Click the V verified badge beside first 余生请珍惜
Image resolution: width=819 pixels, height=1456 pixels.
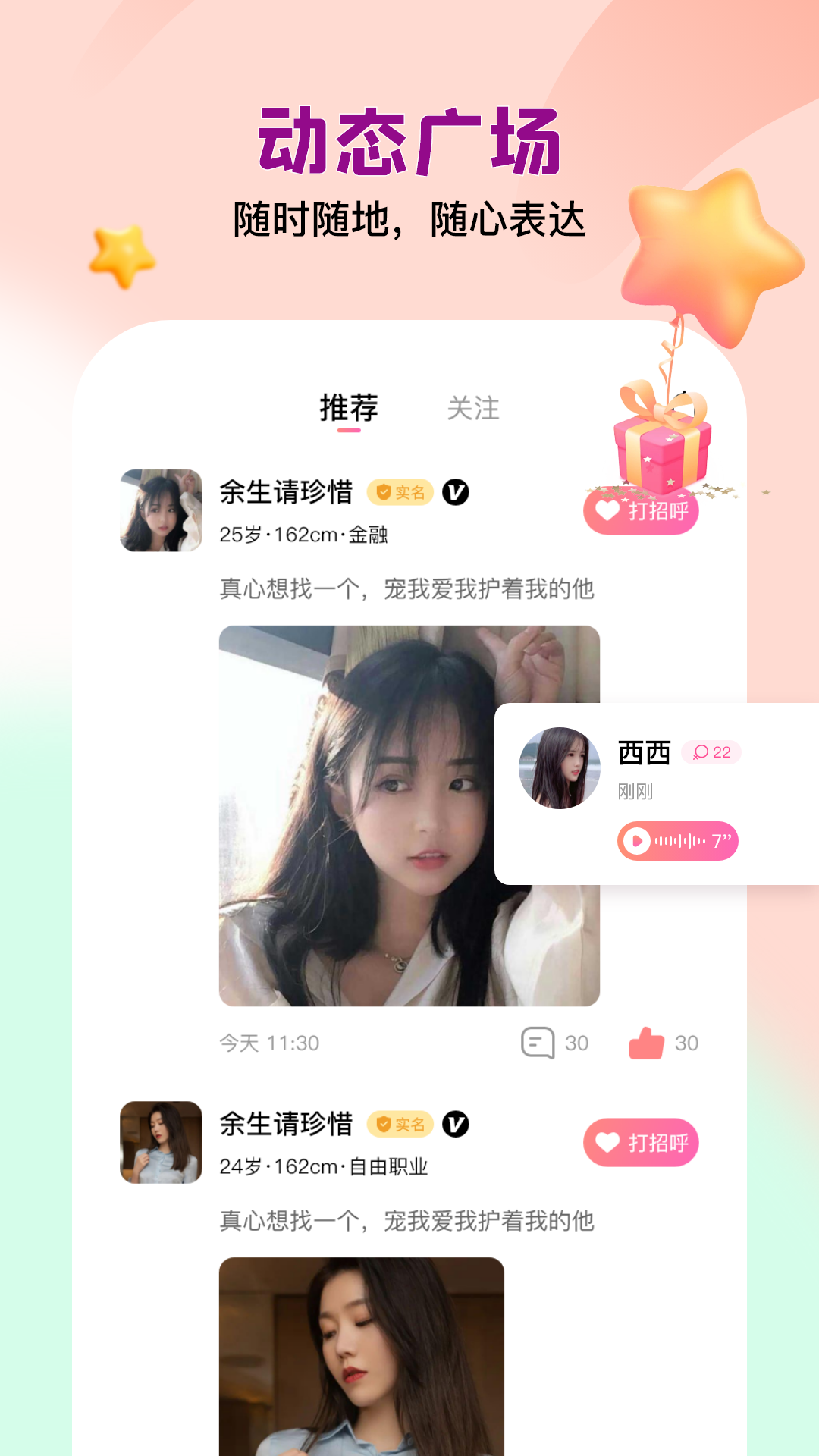coord(456,492)
